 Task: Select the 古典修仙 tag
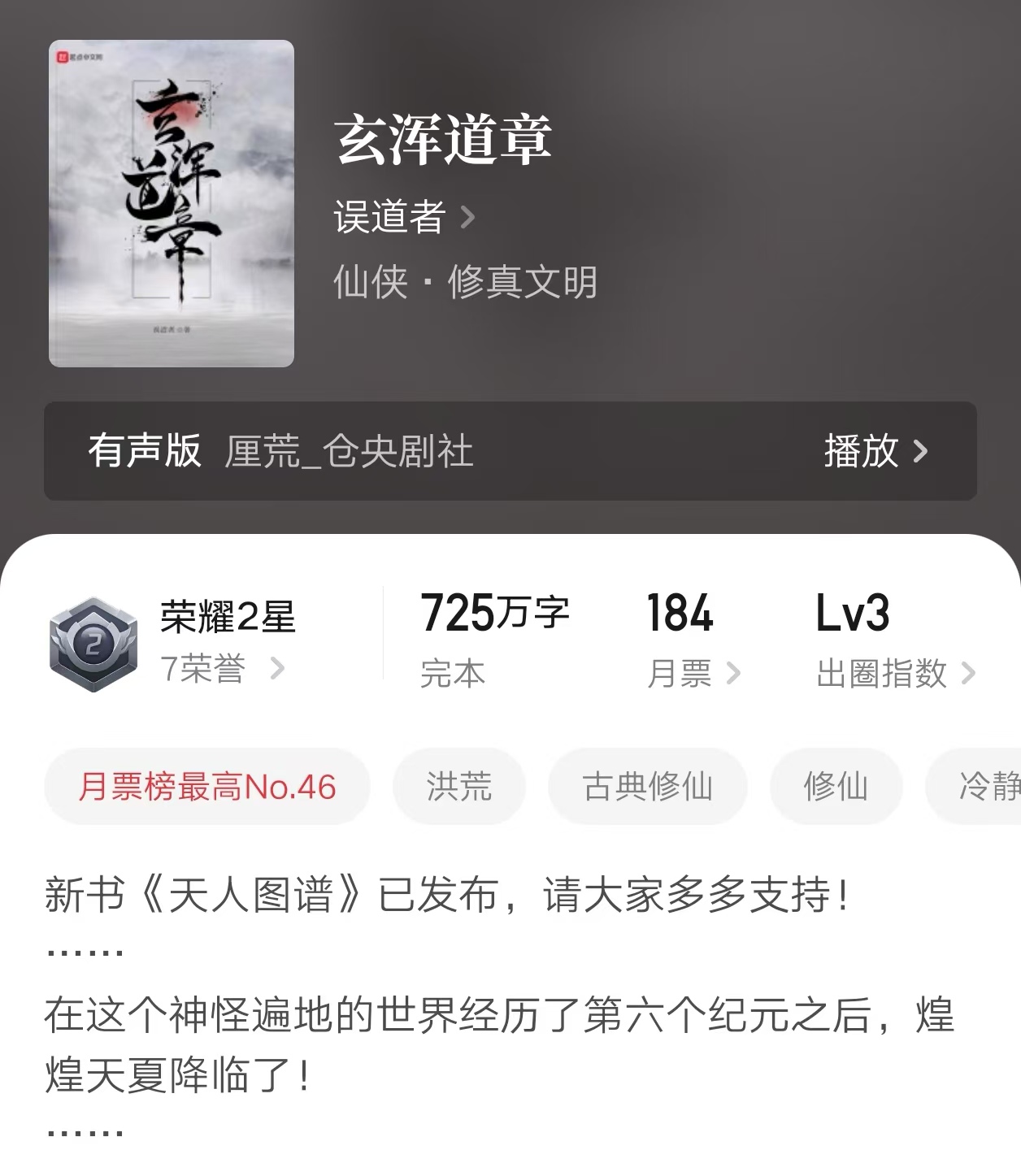coord(647,787)
